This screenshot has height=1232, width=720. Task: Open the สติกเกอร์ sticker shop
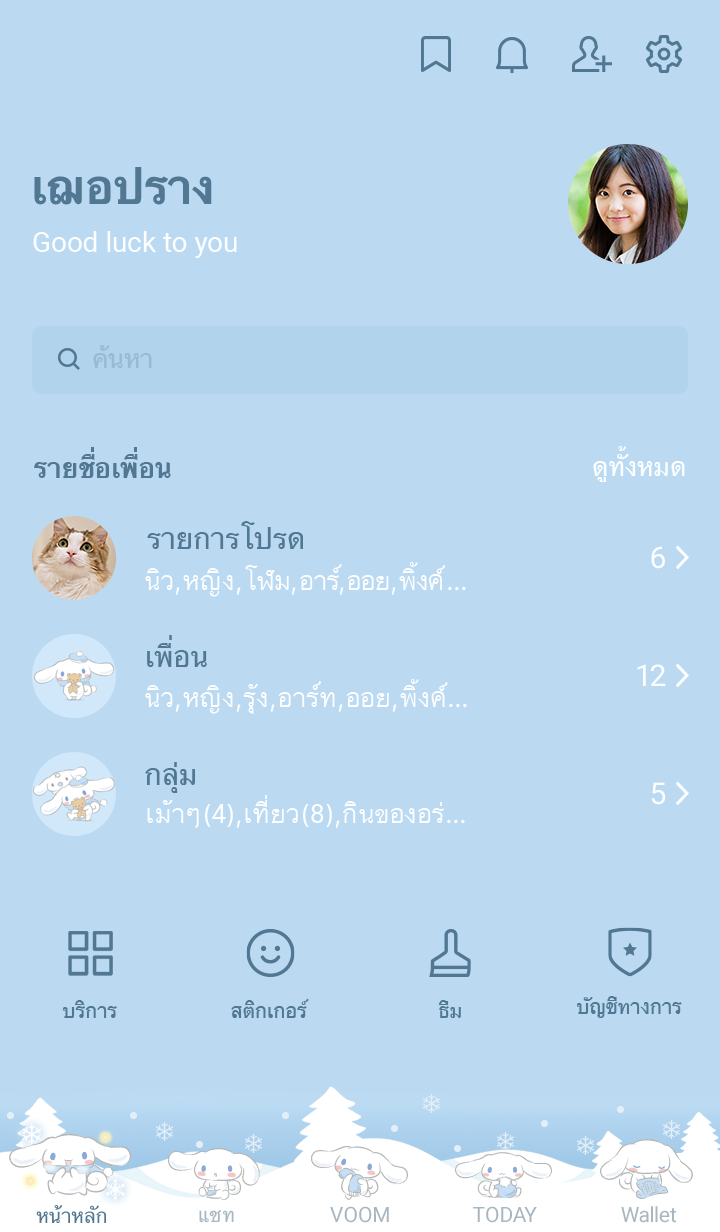(270, 972)
